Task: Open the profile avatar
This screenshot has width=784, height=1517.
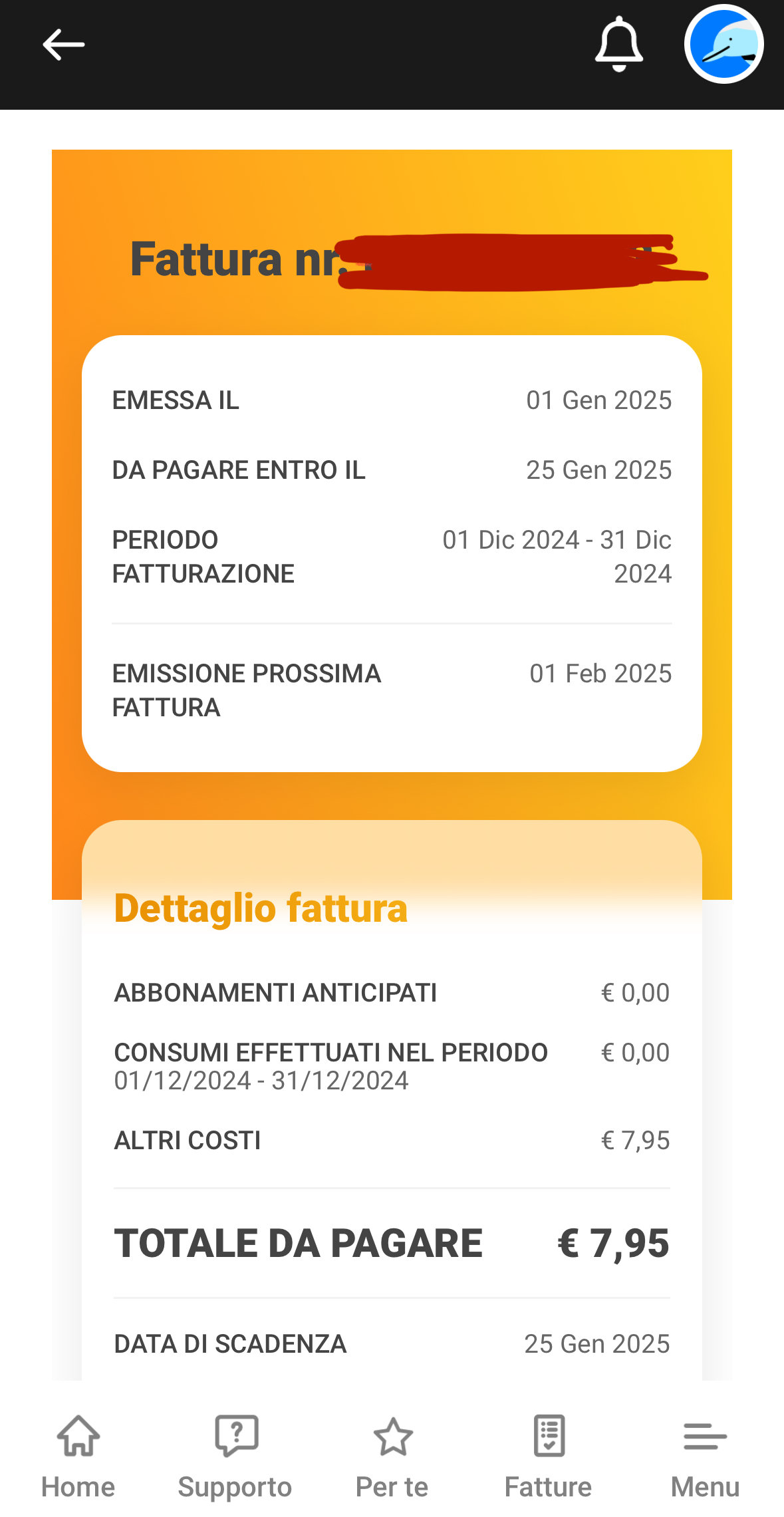Action: coord(723,45)
